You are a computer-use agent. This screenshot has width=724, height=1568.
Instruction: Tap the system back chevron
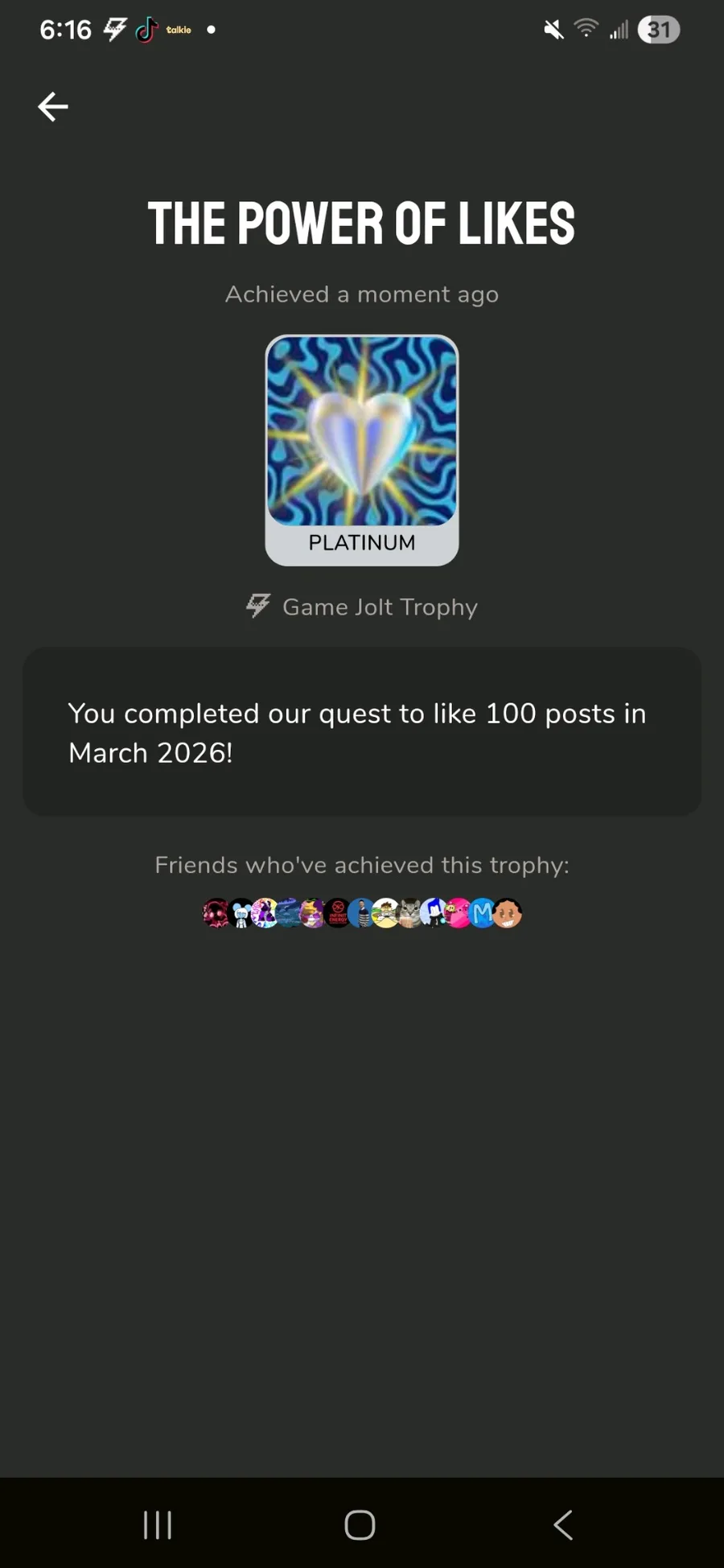(563, 1525)
